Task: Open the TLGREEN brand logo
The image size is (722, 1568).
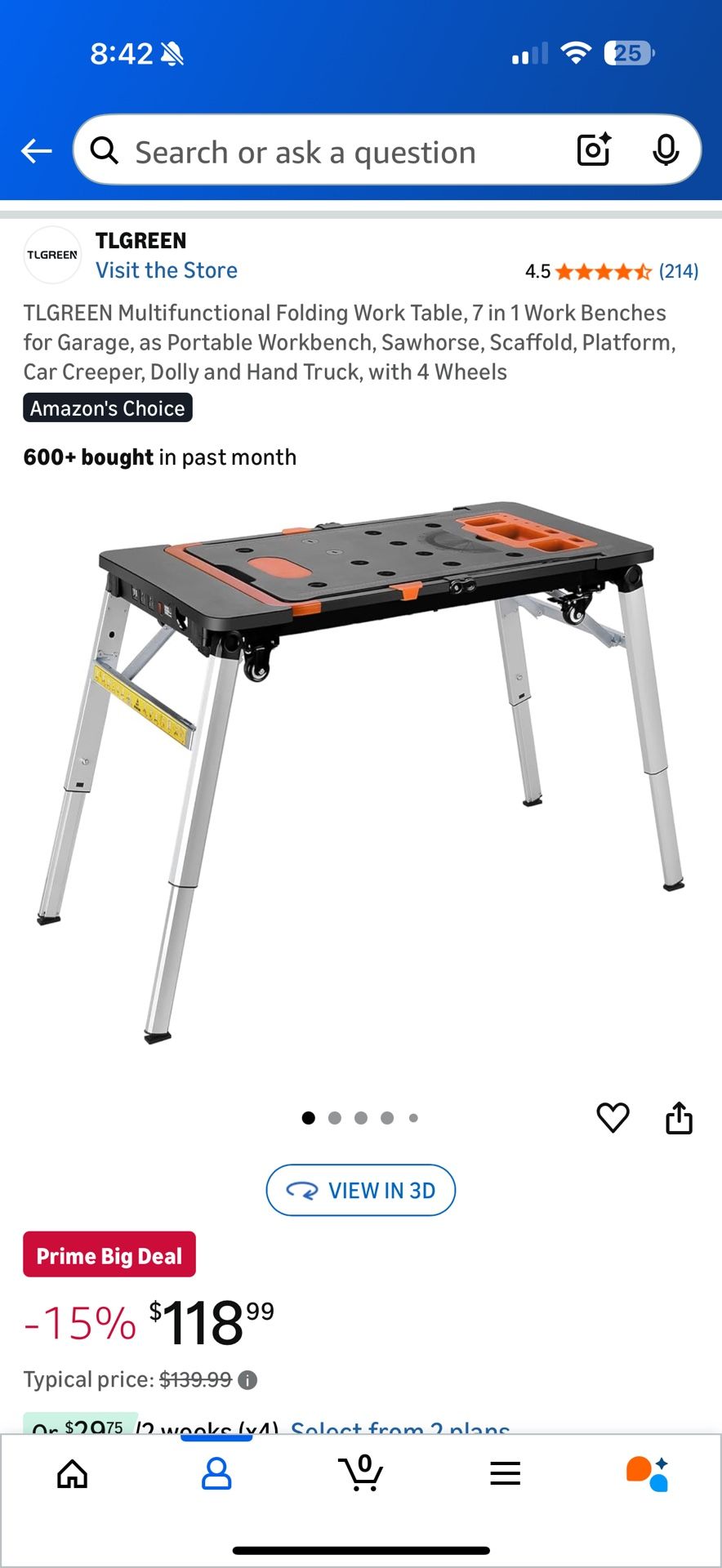Action: [x=52, y=255]
